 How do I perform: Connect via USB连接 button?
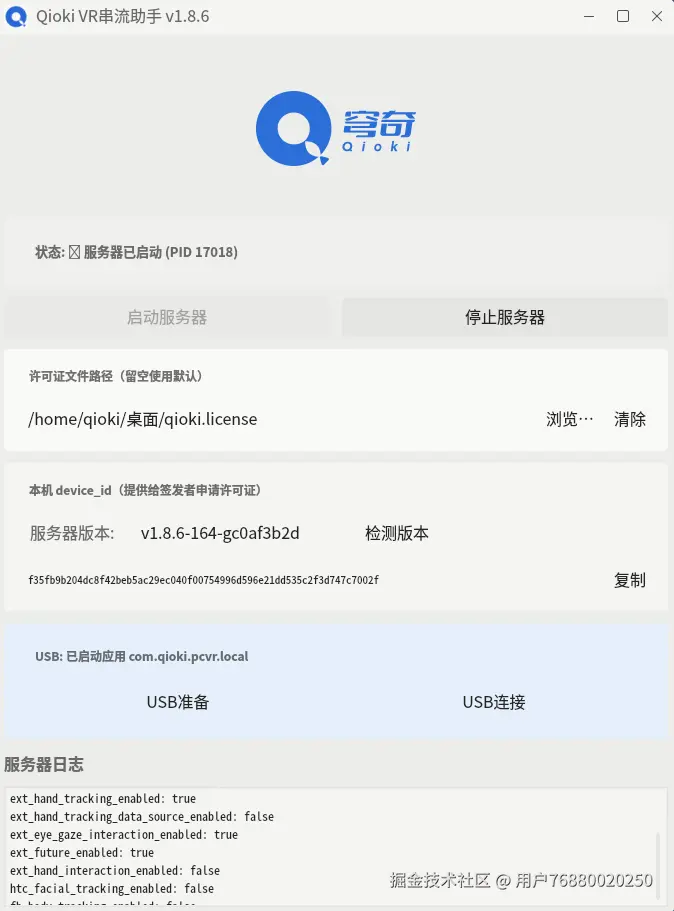494,702
